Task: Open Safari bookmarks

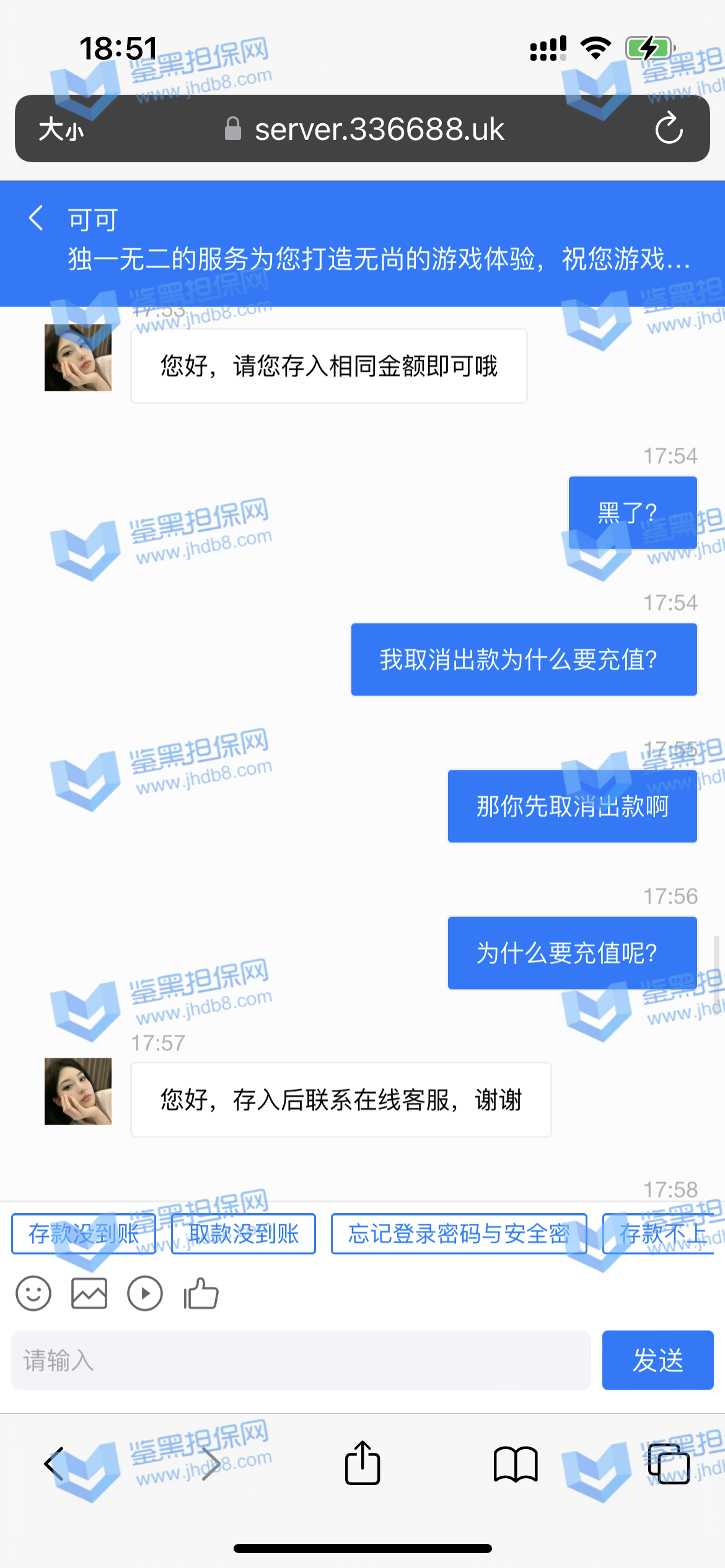Action: click(516, 1464)
